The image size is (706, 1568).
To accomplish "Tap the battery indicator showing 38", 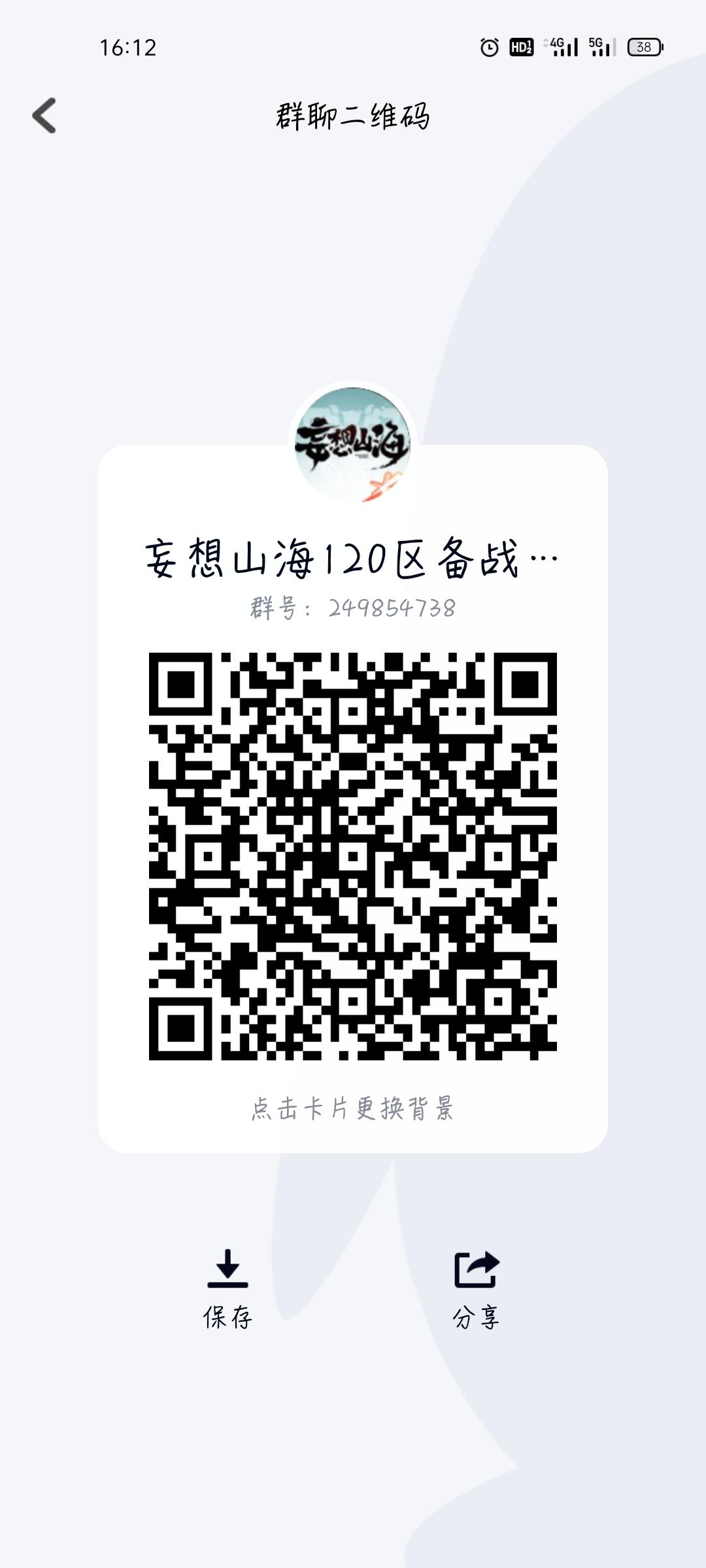I will (x=643, y=46).
